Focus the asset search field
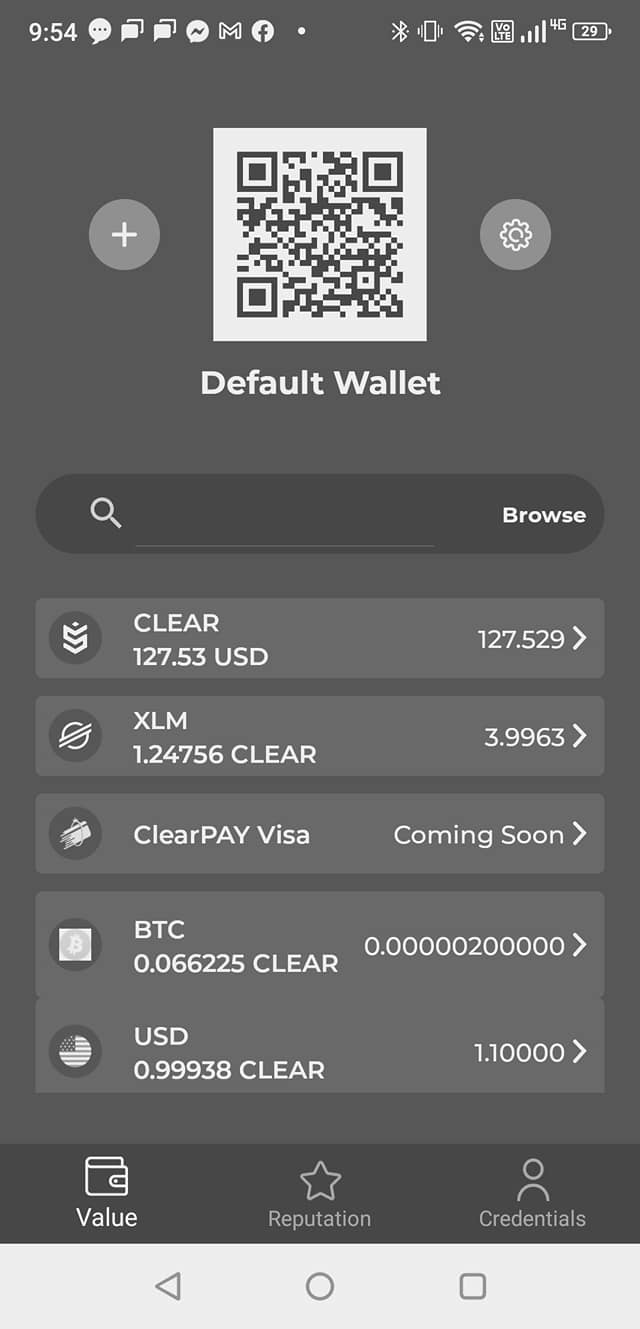 (285, 516)
